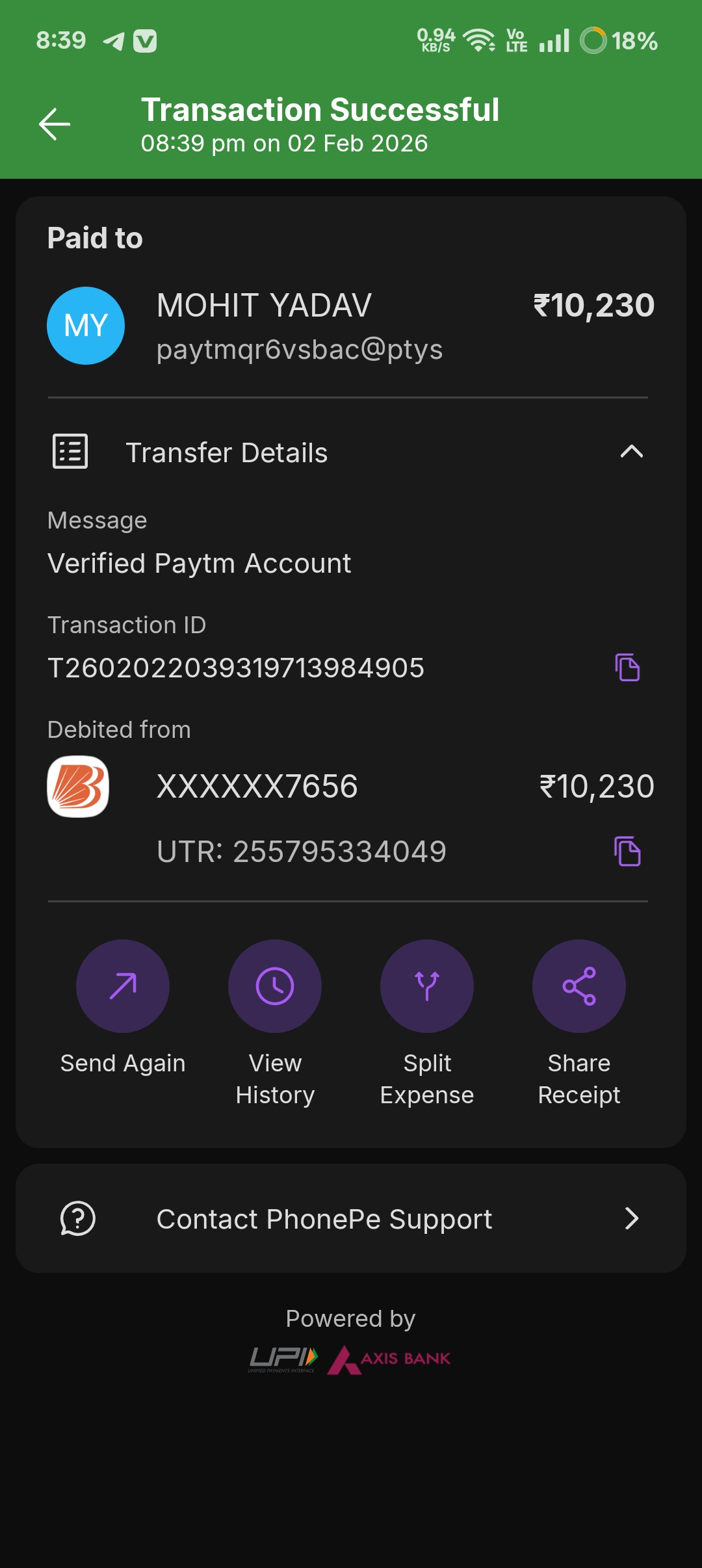Copy the UTR number

pyautogui.click(x=627, y=852)
